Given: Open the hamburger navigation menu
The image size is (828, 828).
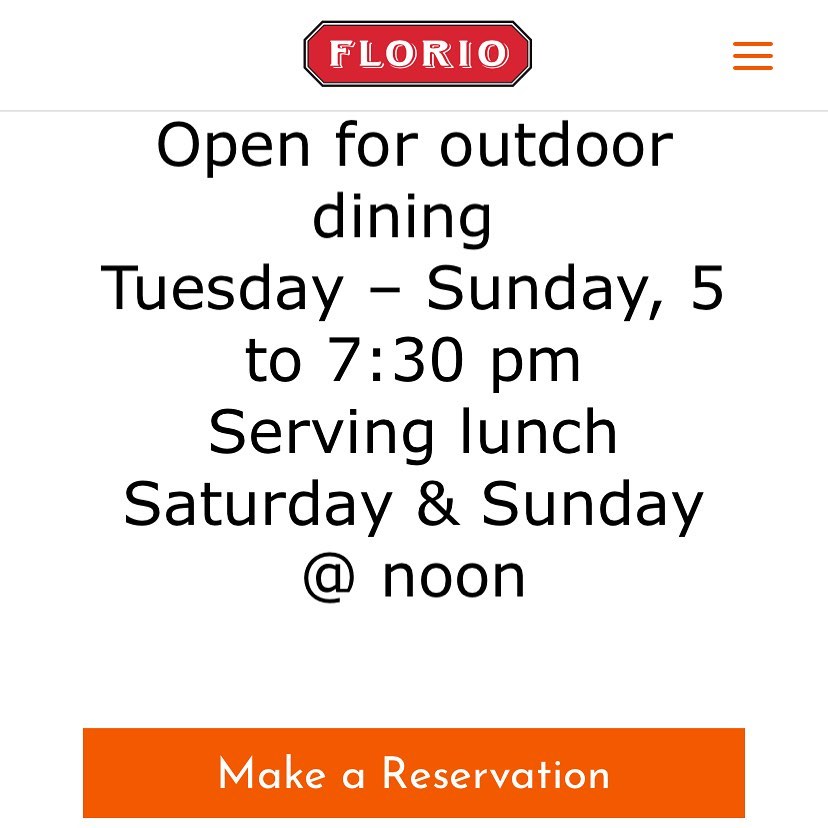Looking at the screenshot, I should (x=752, y=56).
